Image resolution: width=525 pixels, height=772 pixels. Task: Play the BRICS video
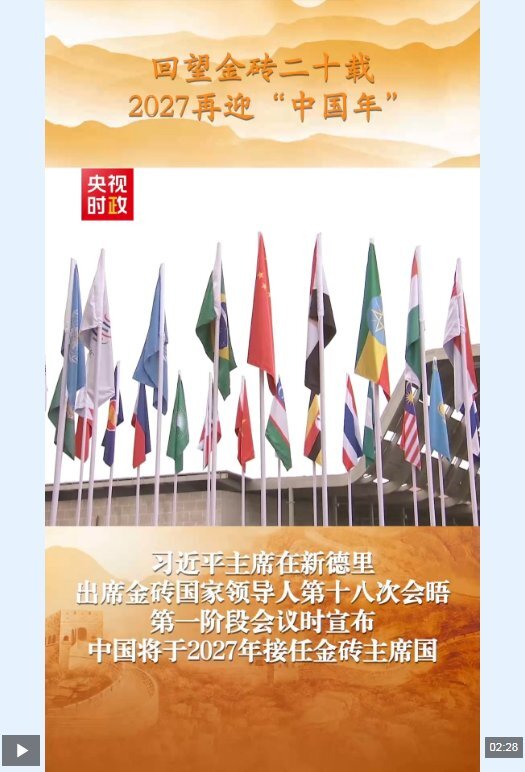(21, 750)
